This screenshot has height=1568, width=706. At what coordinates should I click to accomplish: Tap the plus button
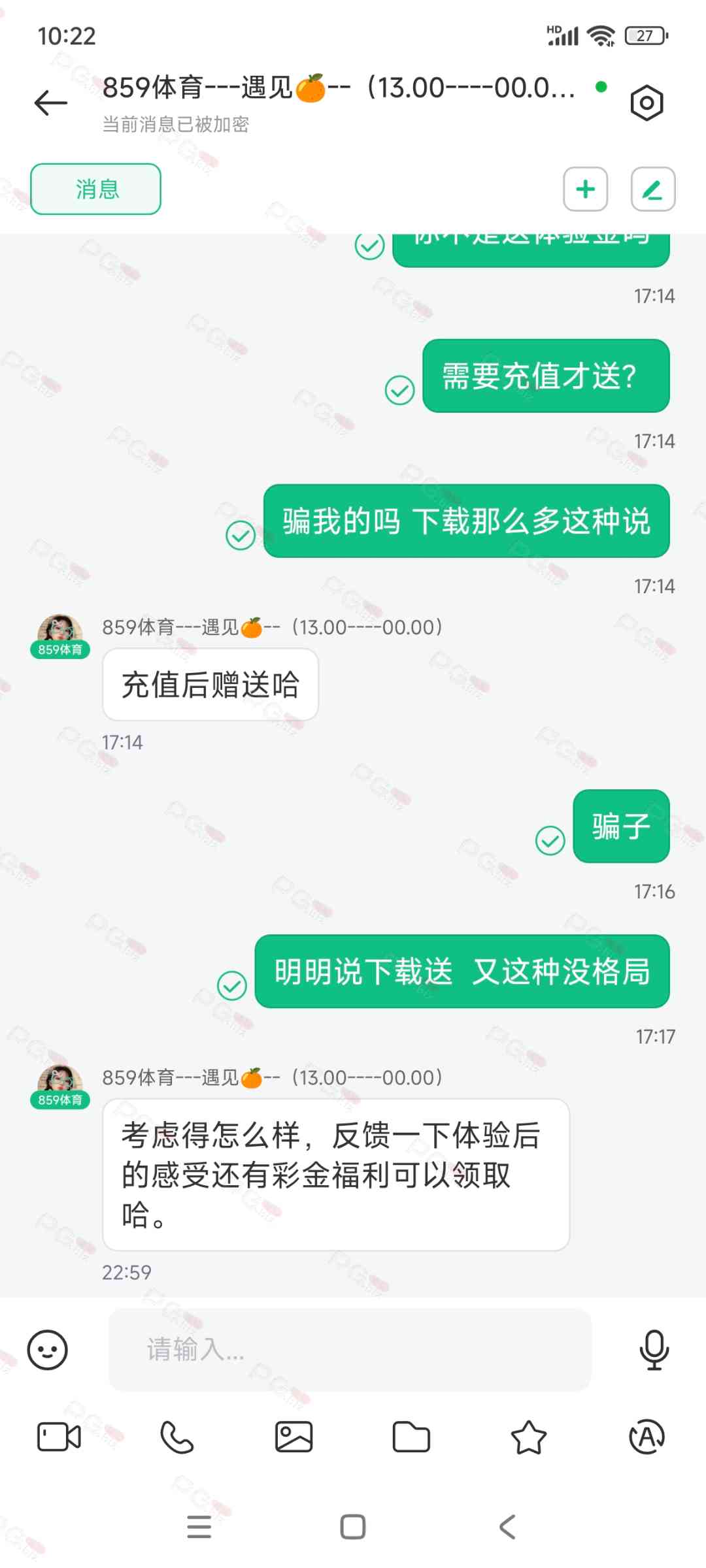pyautogui.click(x=586, y=189)
